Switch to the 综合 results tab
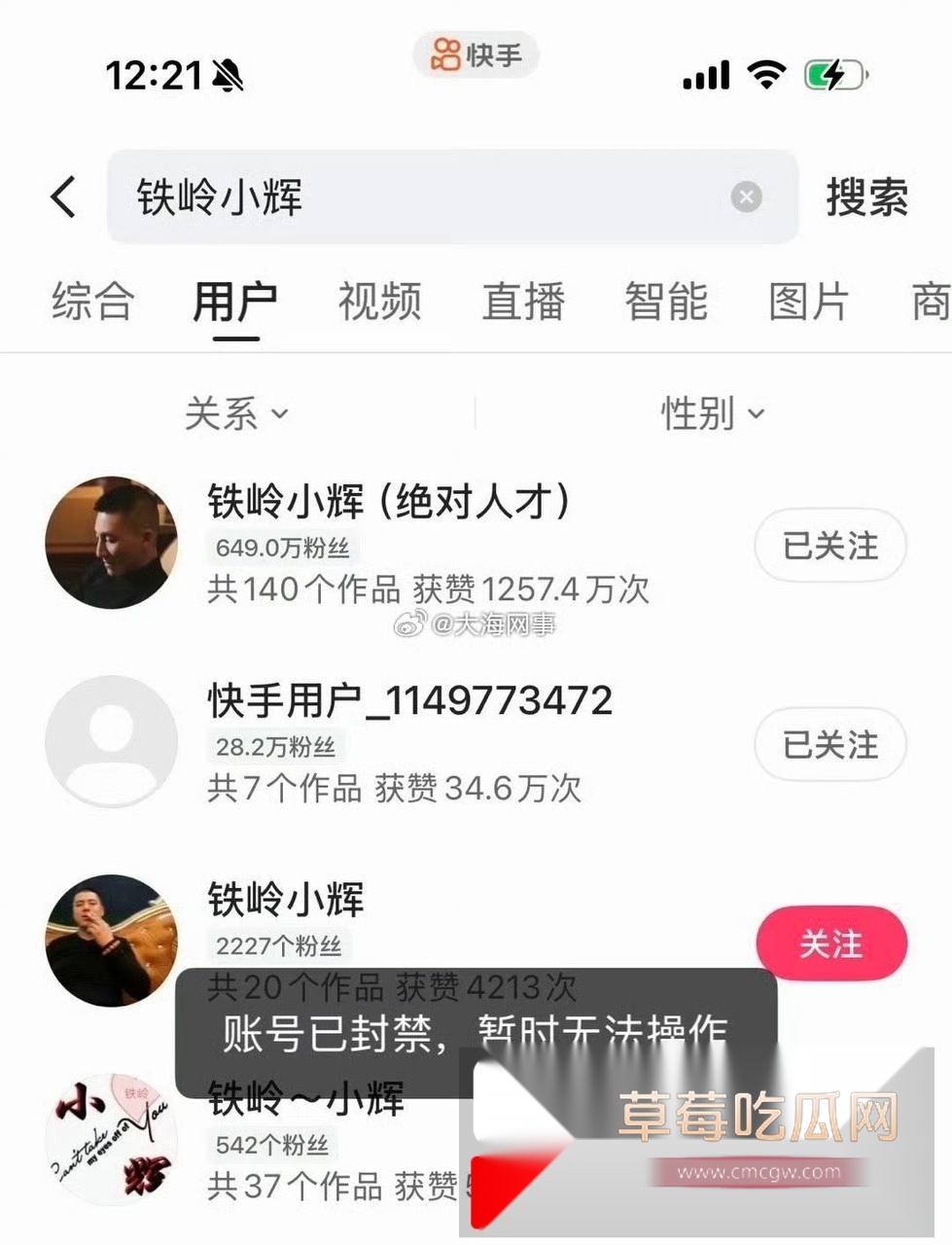The image size is (952, 1245). pyautogui.click(x=92, y=302)
